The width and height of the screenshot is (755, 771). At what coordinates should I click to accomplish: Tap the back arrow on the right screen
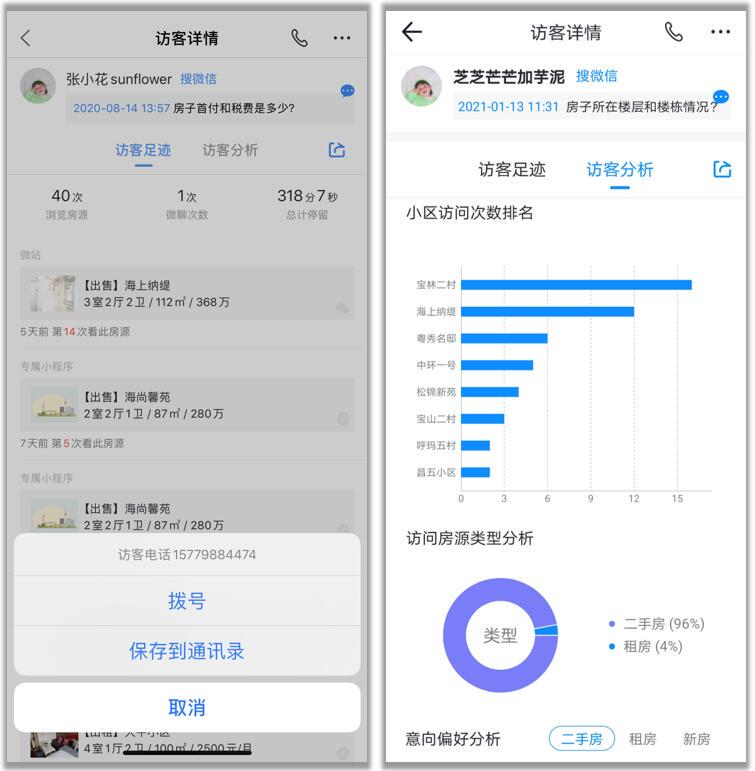tap(411, 31)
